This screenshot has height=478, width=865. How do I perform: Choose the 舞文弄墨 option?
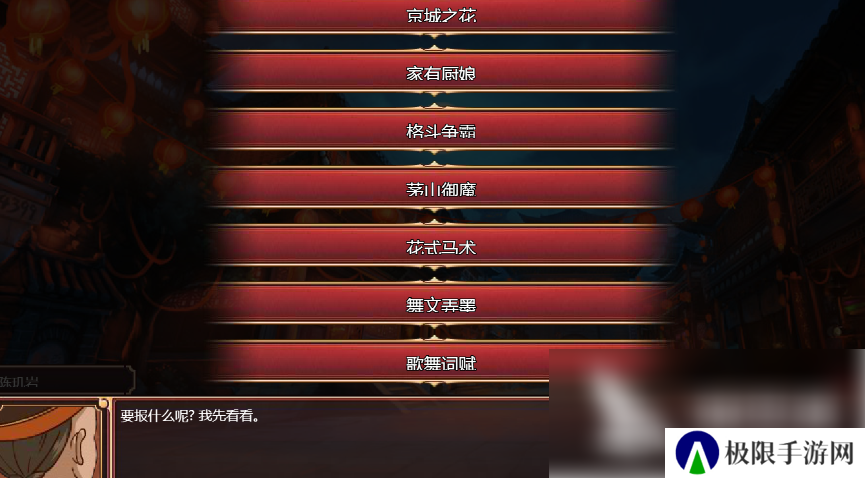441,305
